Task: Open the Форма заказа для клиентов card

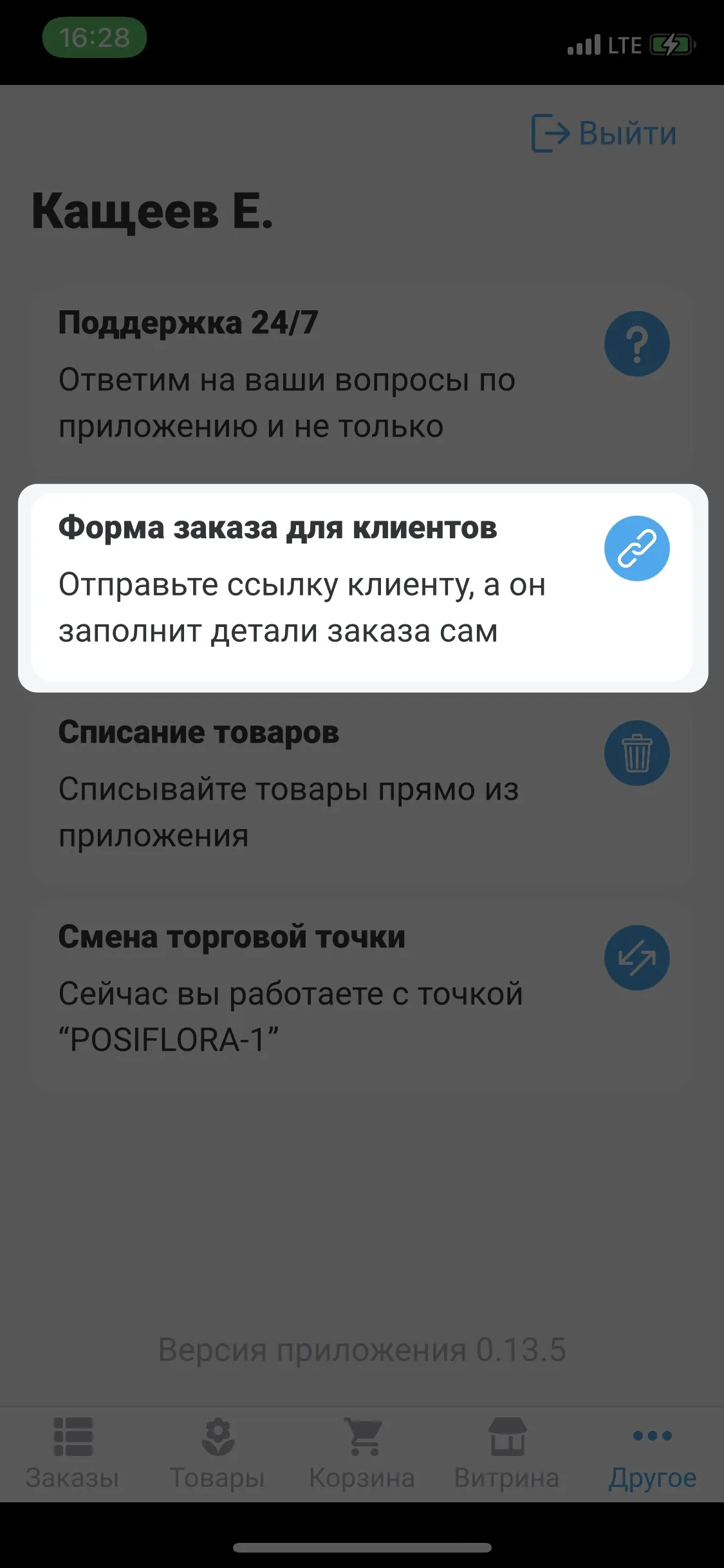Action: [x=362, y=587]
